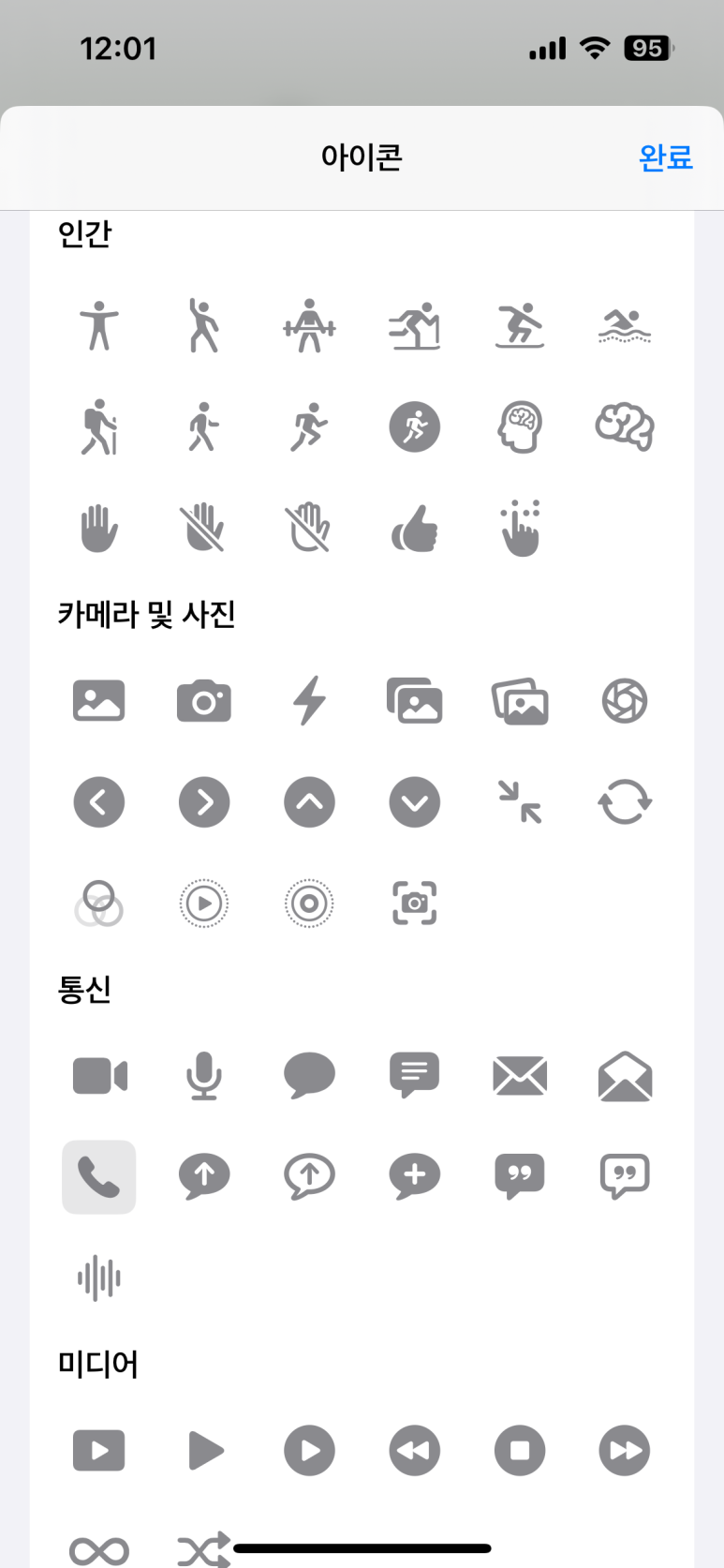Viewport: 724px width, 1568px height.
Task: Select the video camera icon
Action: tap(99, 1076)
